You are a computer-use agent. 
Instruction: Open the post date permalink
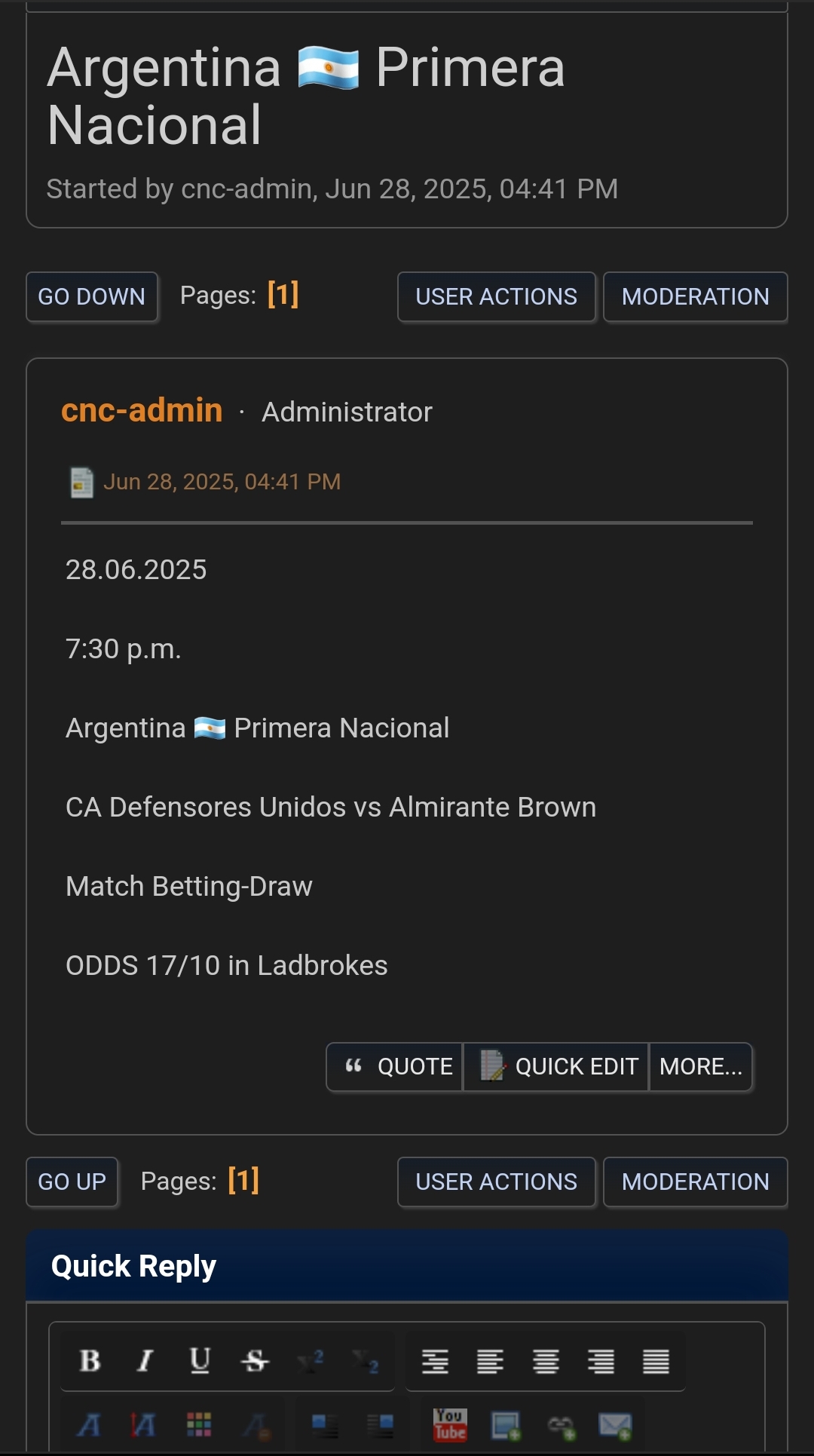222,481
